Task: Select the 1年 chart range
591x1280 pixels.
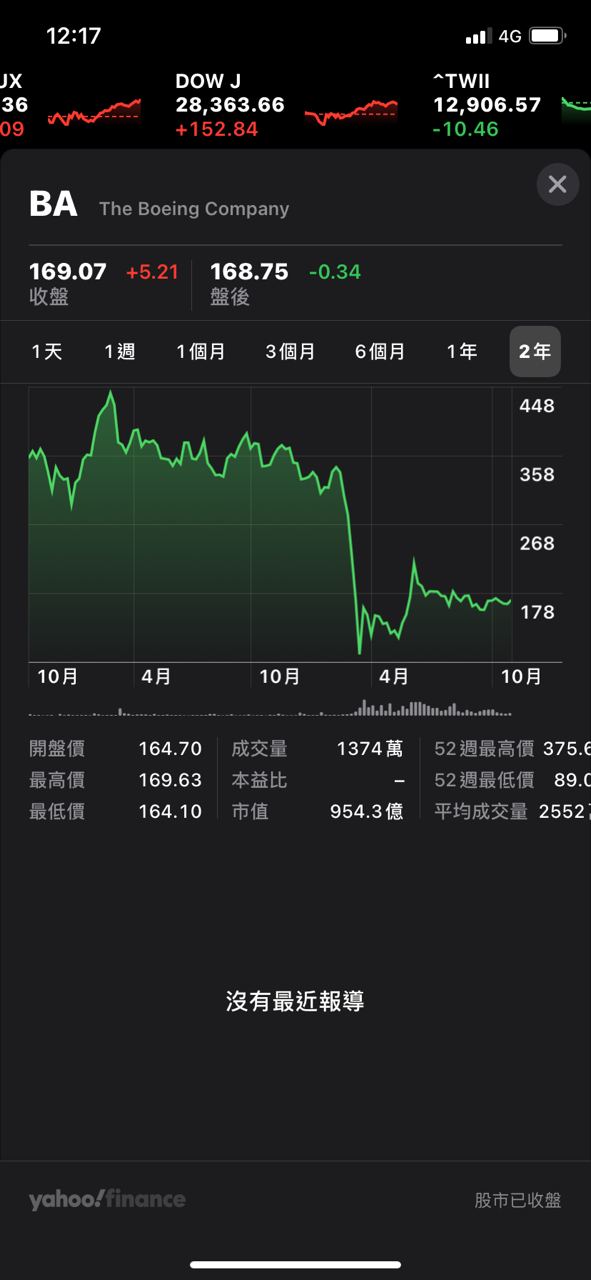Action: pyautogui.click(x=462, y=352)
